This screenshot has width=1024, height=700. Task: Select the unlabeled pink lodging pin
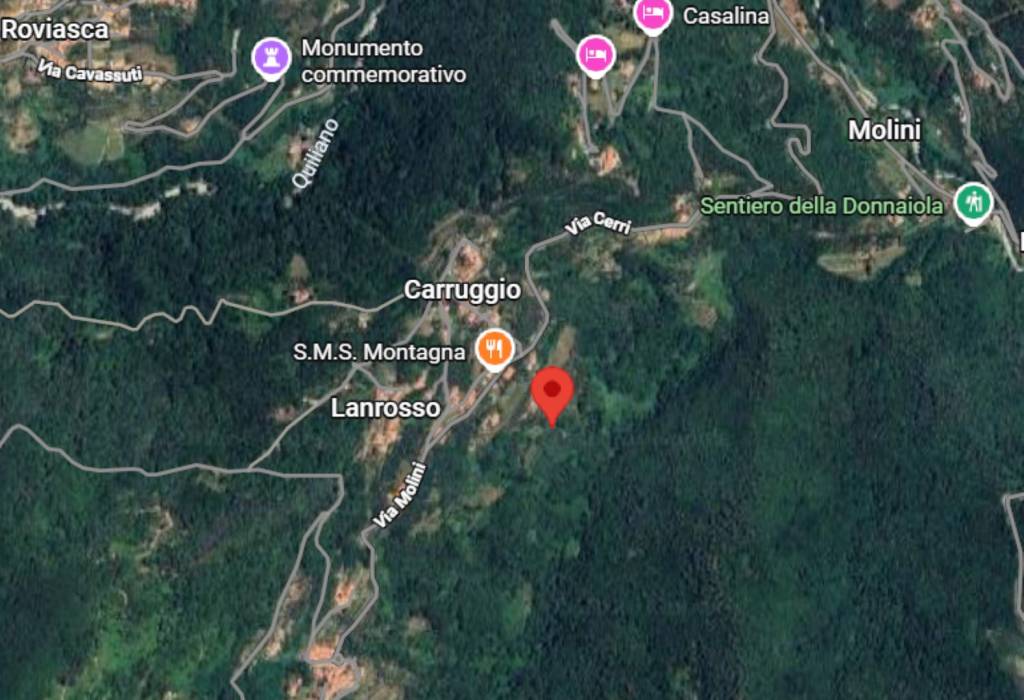[x=596, y=53]
